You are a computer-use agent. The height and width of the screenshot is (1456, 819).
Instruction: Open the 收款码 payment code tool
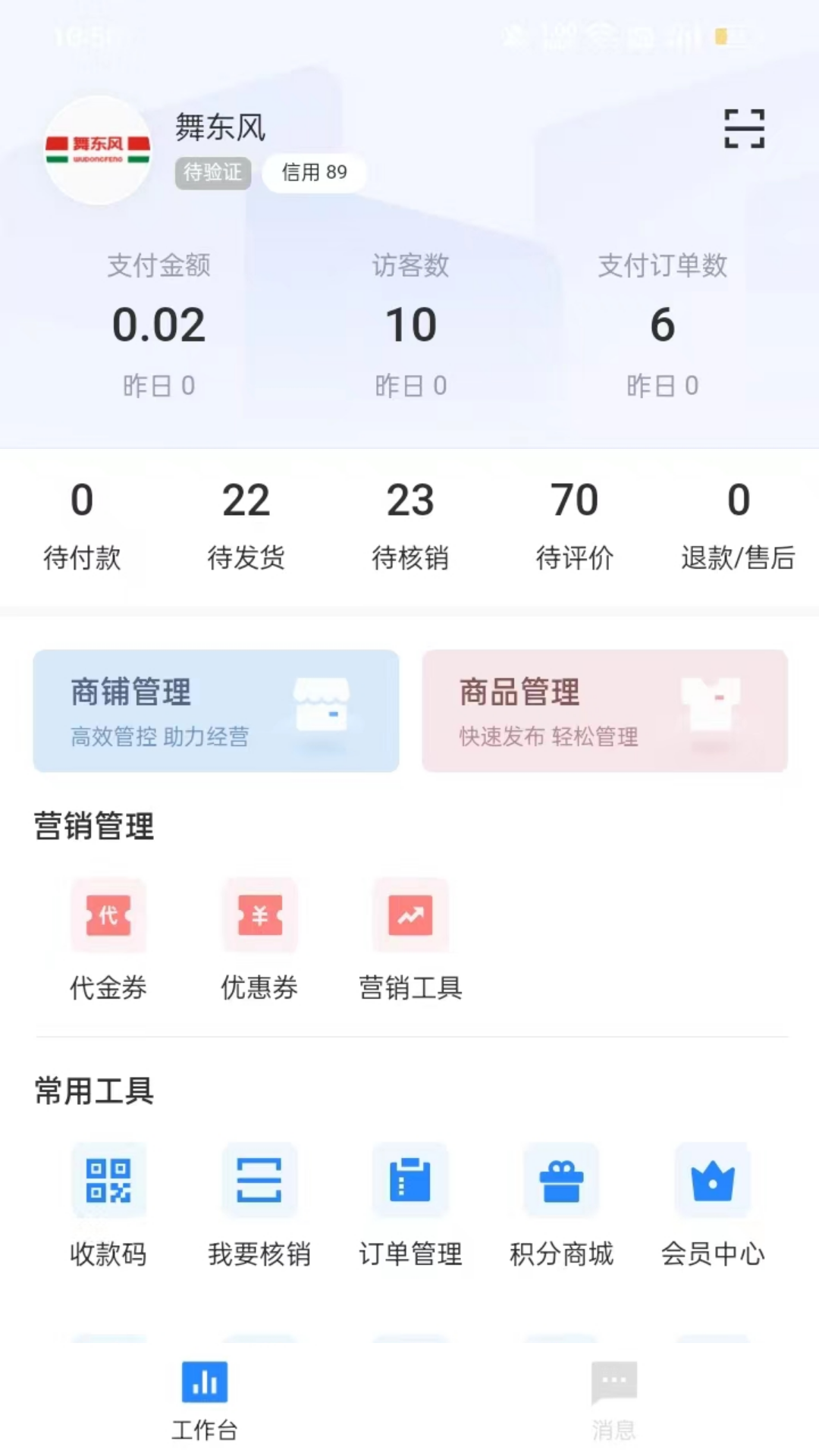108,1206
